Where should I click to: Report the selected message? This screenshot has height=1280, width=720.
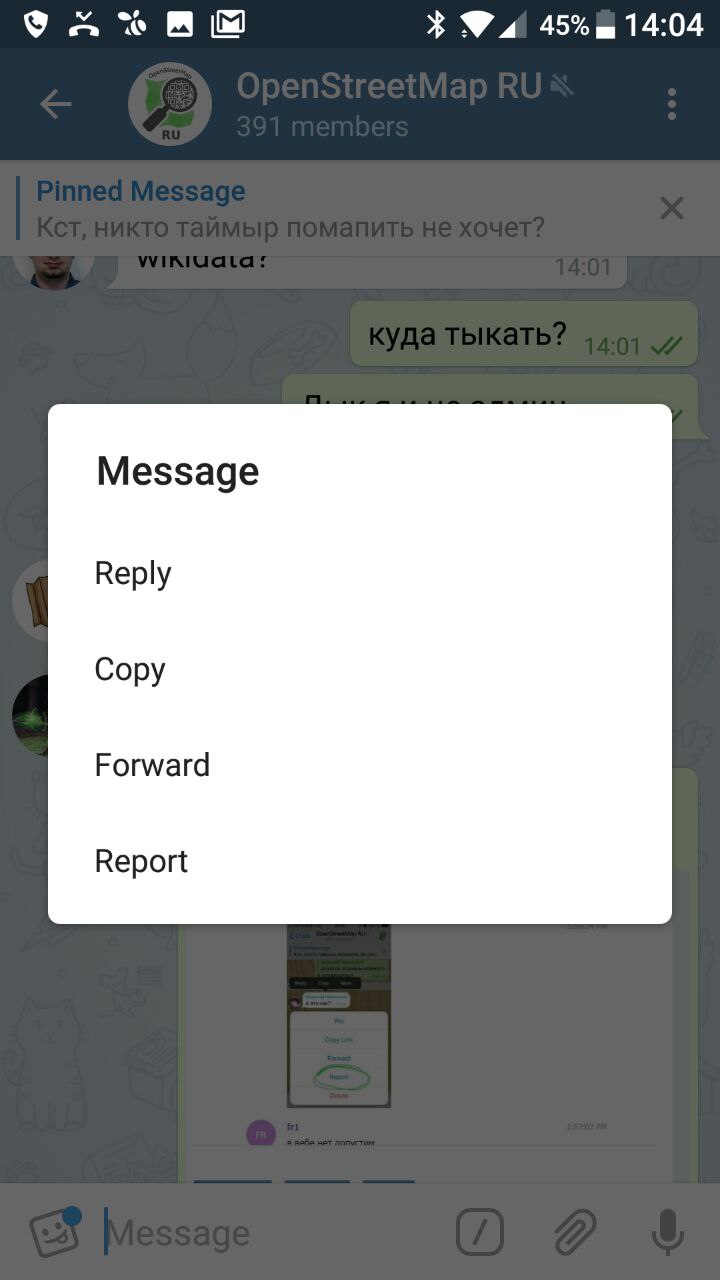click(x=360, y=861)
